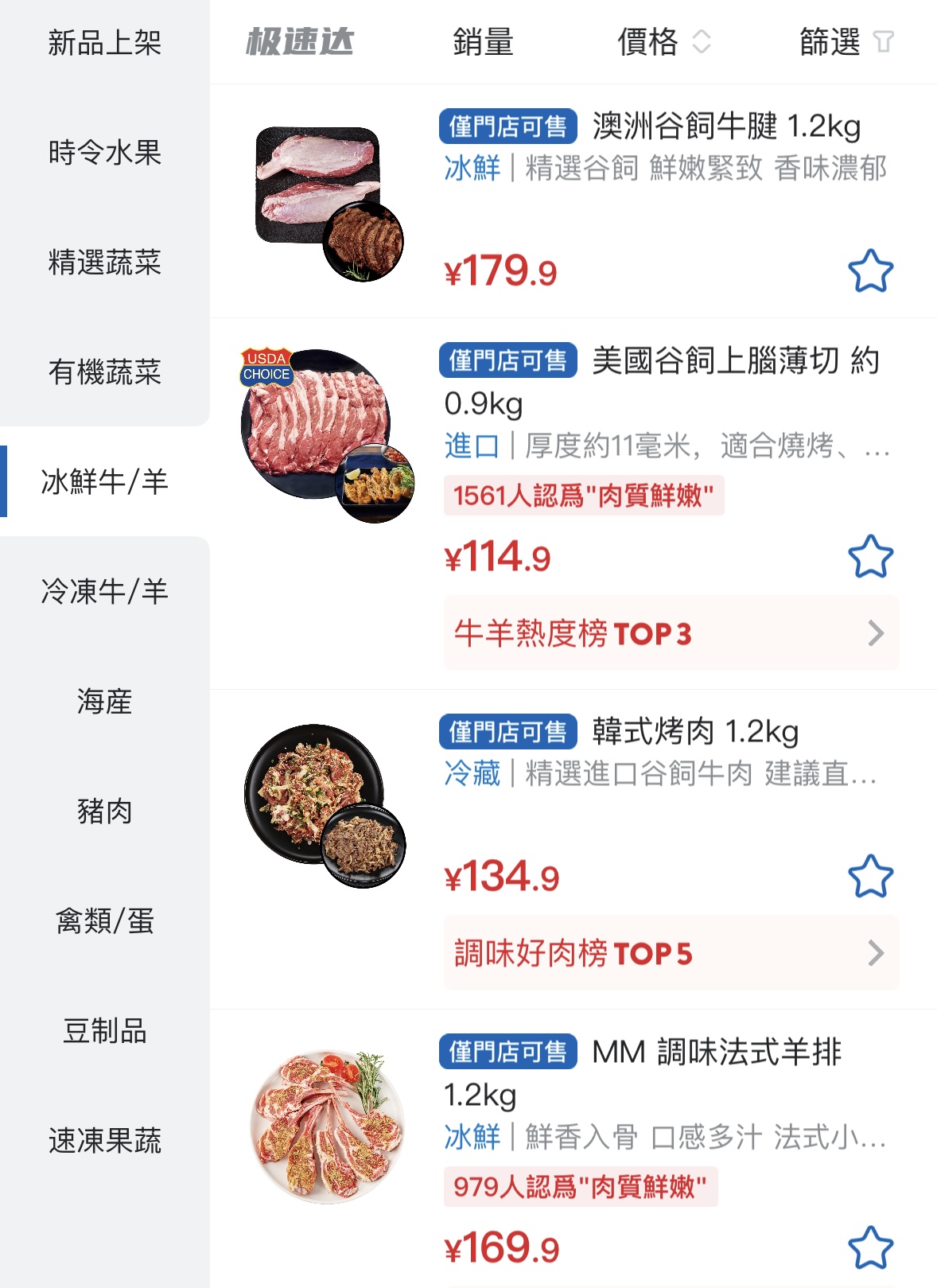Switch to the 新品上架 category
The width and height of the screenshot is (937, 1288).
(x=104, y=43)
